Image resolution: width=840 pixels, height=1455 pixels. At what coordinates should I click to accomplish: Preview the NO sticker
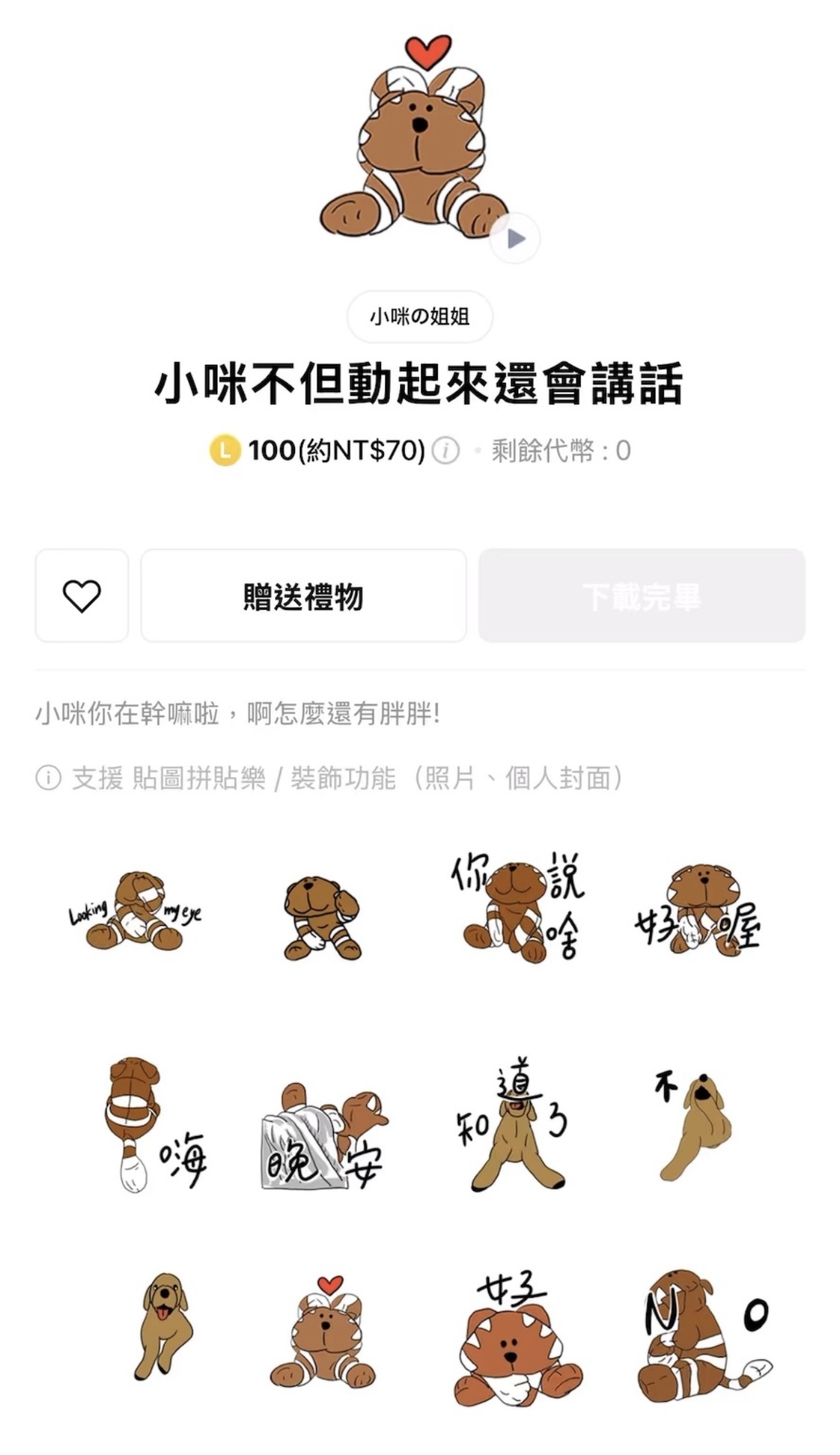(704, 1337)
